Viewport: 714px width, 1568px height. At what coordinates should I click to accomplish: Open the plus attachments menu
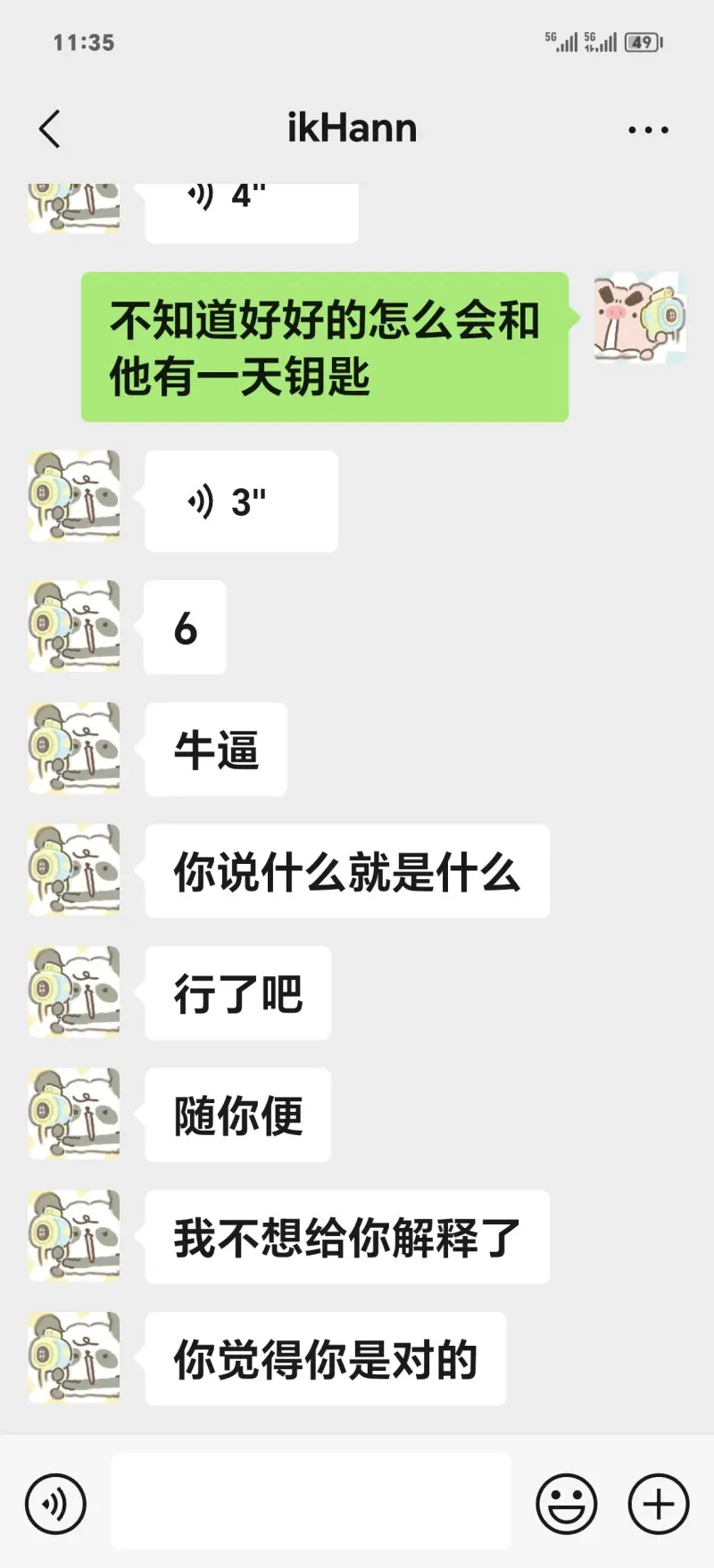[x=659, y=1504]
